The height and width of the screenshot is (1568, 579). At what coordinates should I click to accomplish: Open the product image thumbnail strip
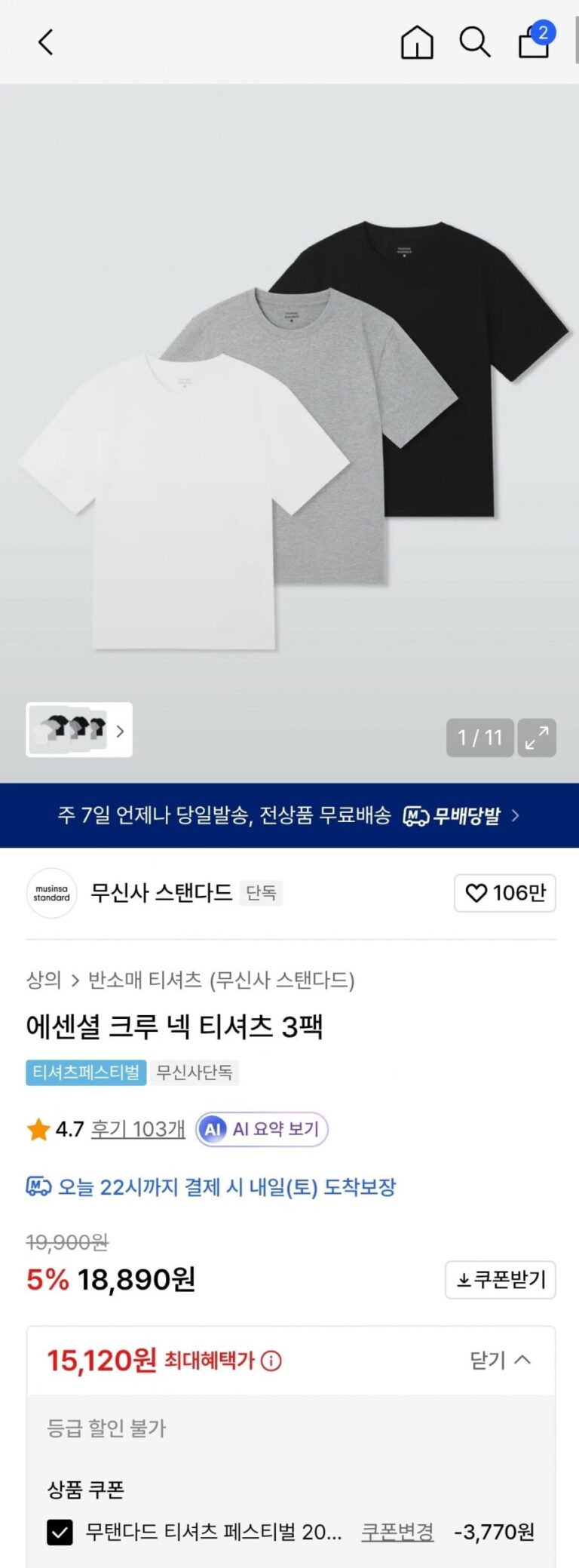point(79,729)
